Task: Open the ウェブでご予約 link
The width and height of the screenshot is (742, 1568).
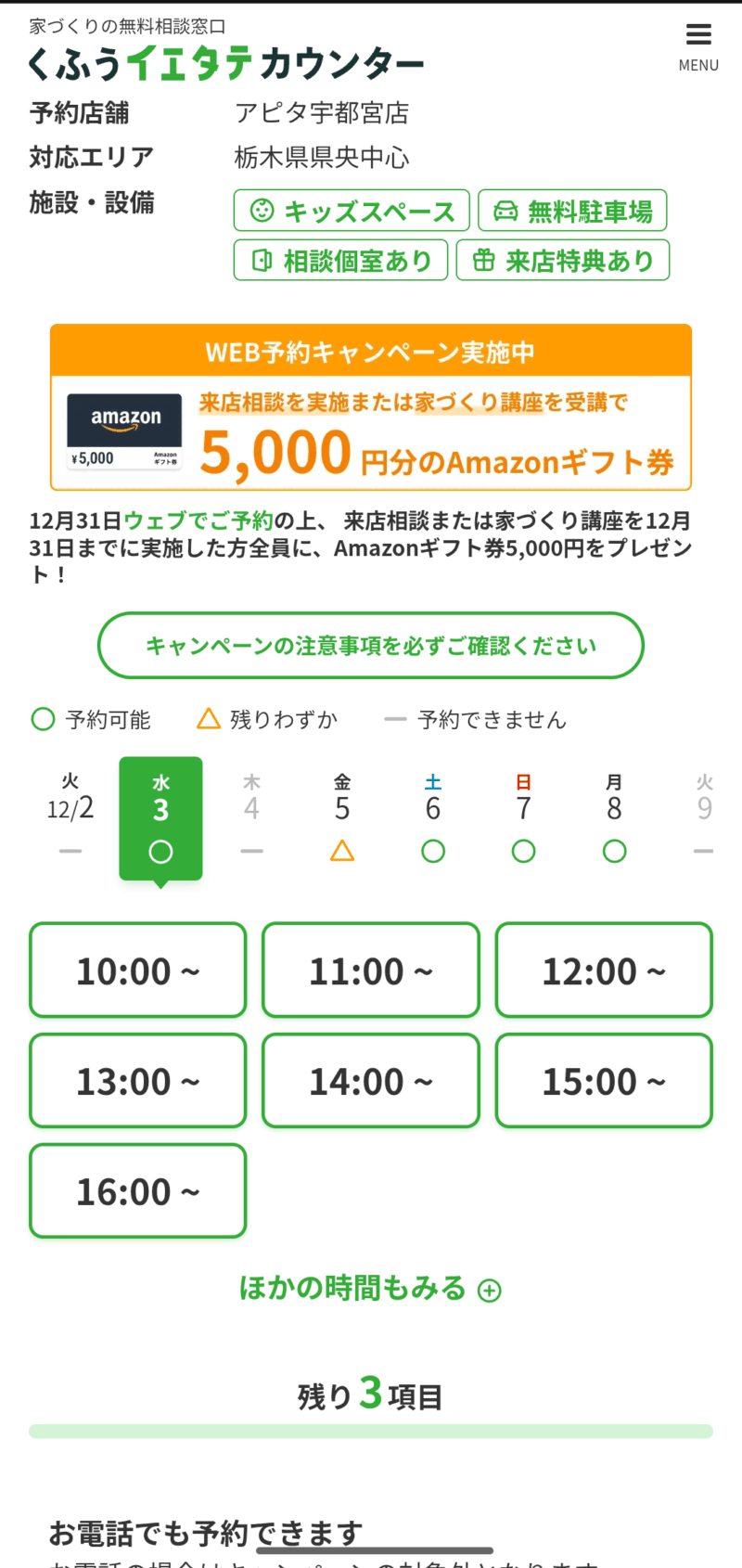Action: coord(198,521)
